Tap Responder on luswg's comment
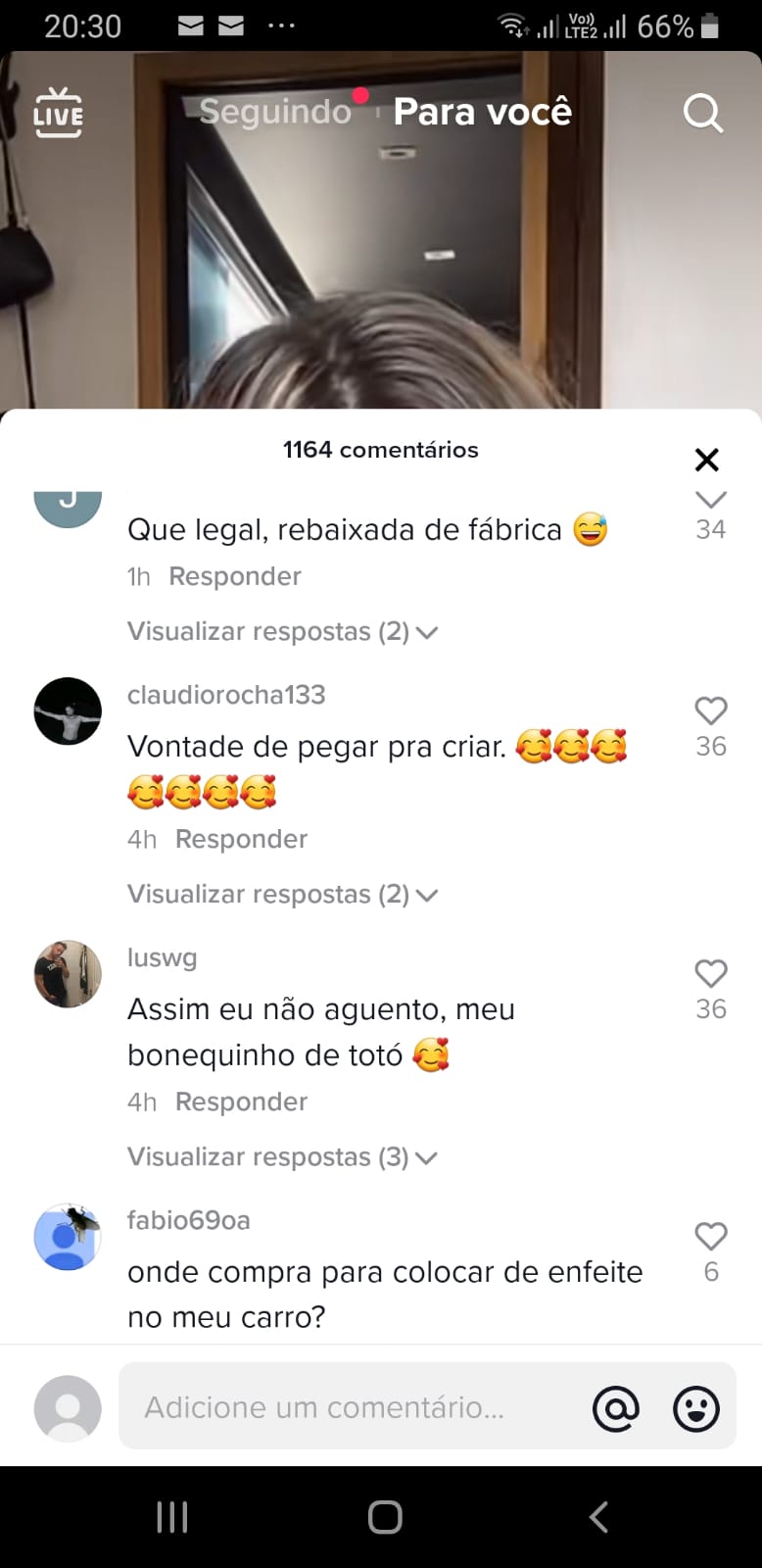 [x=241, y=1102]
